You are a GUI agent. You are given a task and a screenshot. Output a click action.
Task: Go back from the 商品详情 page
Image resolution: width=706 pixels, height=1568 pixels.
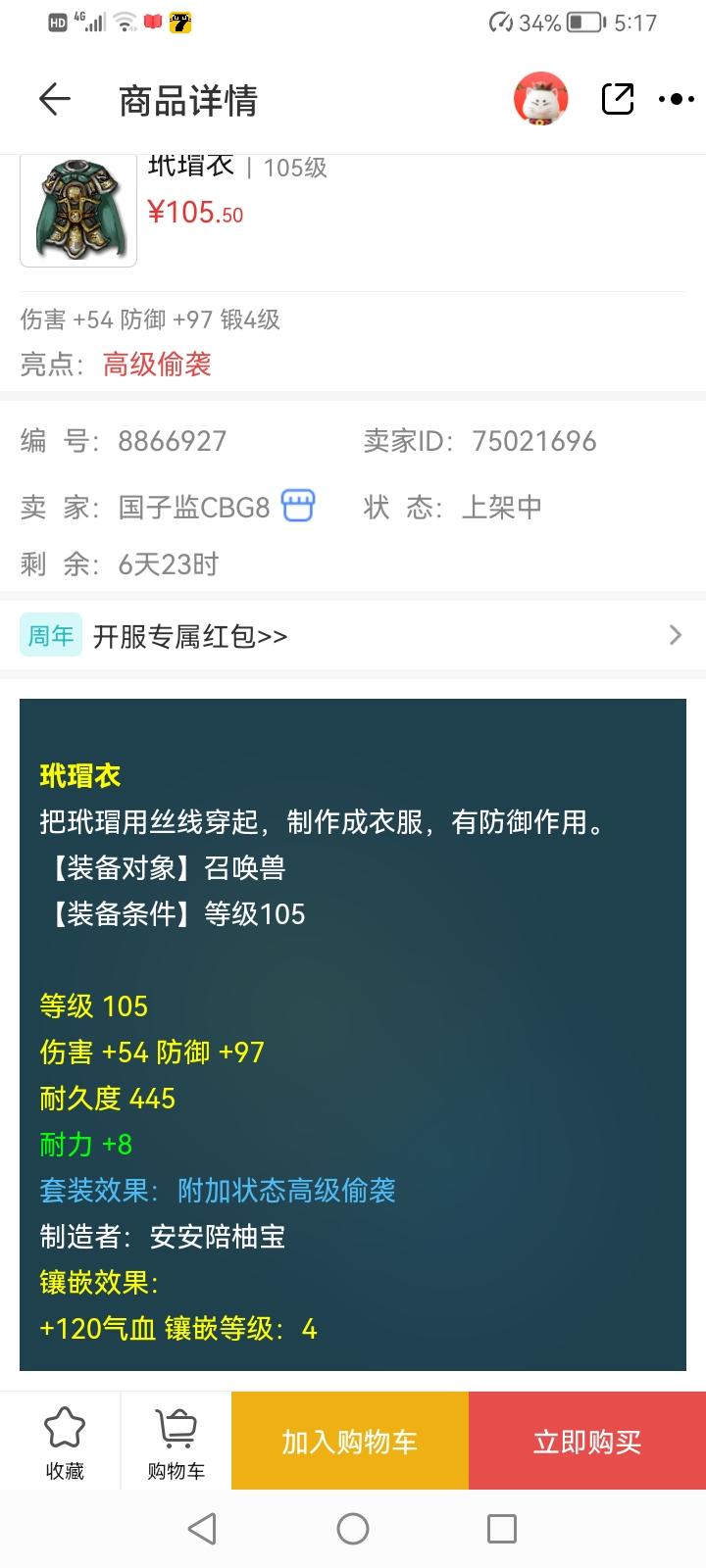(x=54, y=99)
